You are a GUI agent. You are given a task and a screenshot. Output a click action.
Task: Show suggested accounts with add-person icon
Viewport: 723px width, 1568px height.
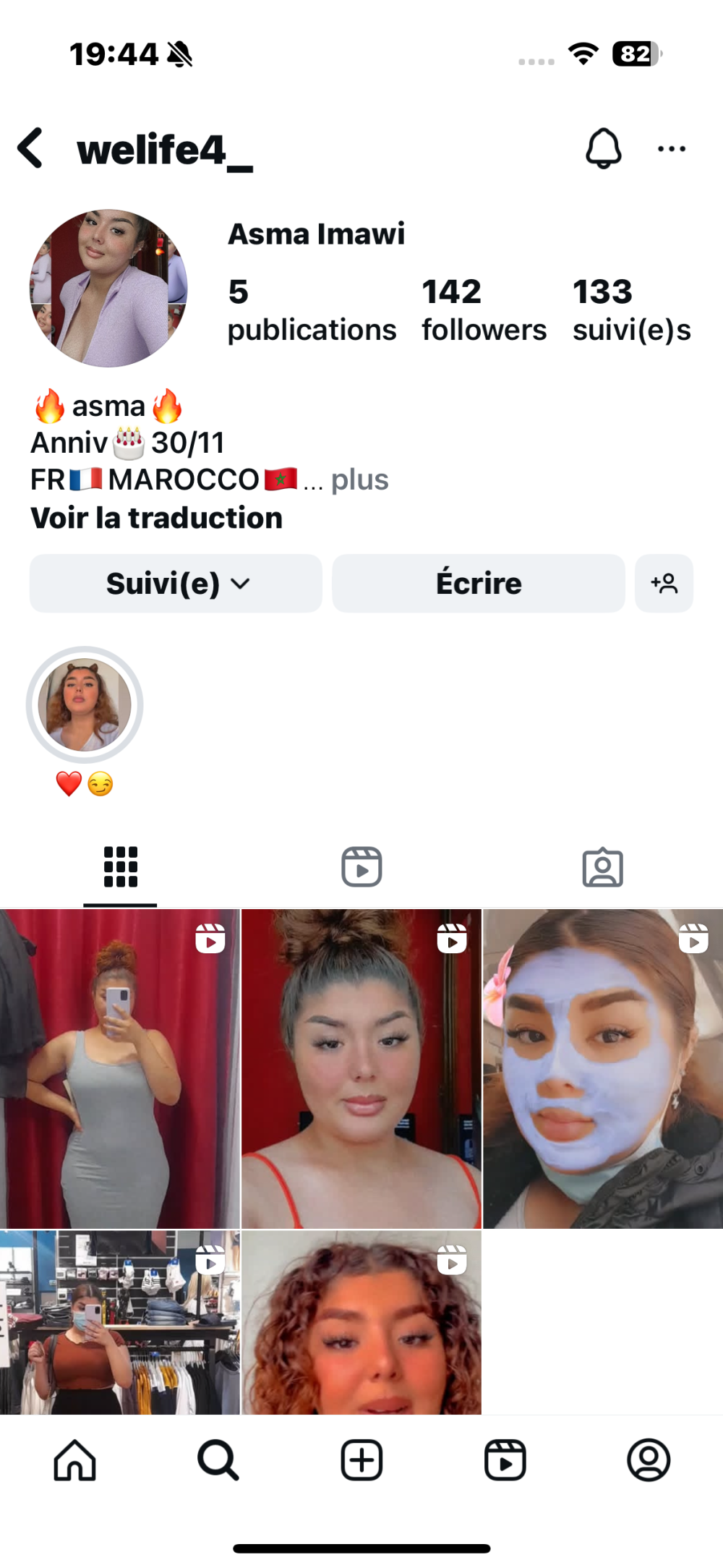pos(664,584)
